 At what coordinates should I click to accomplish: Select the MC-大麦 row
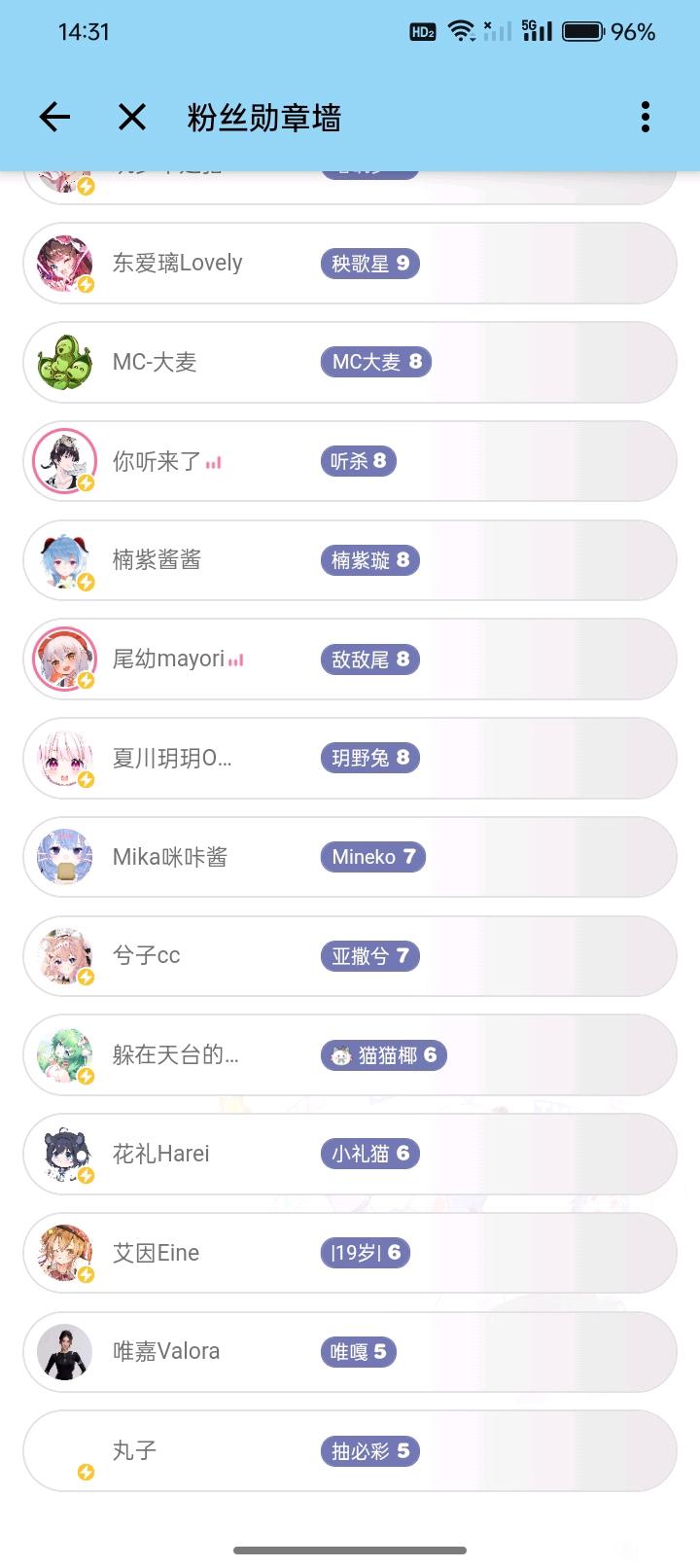350,363
